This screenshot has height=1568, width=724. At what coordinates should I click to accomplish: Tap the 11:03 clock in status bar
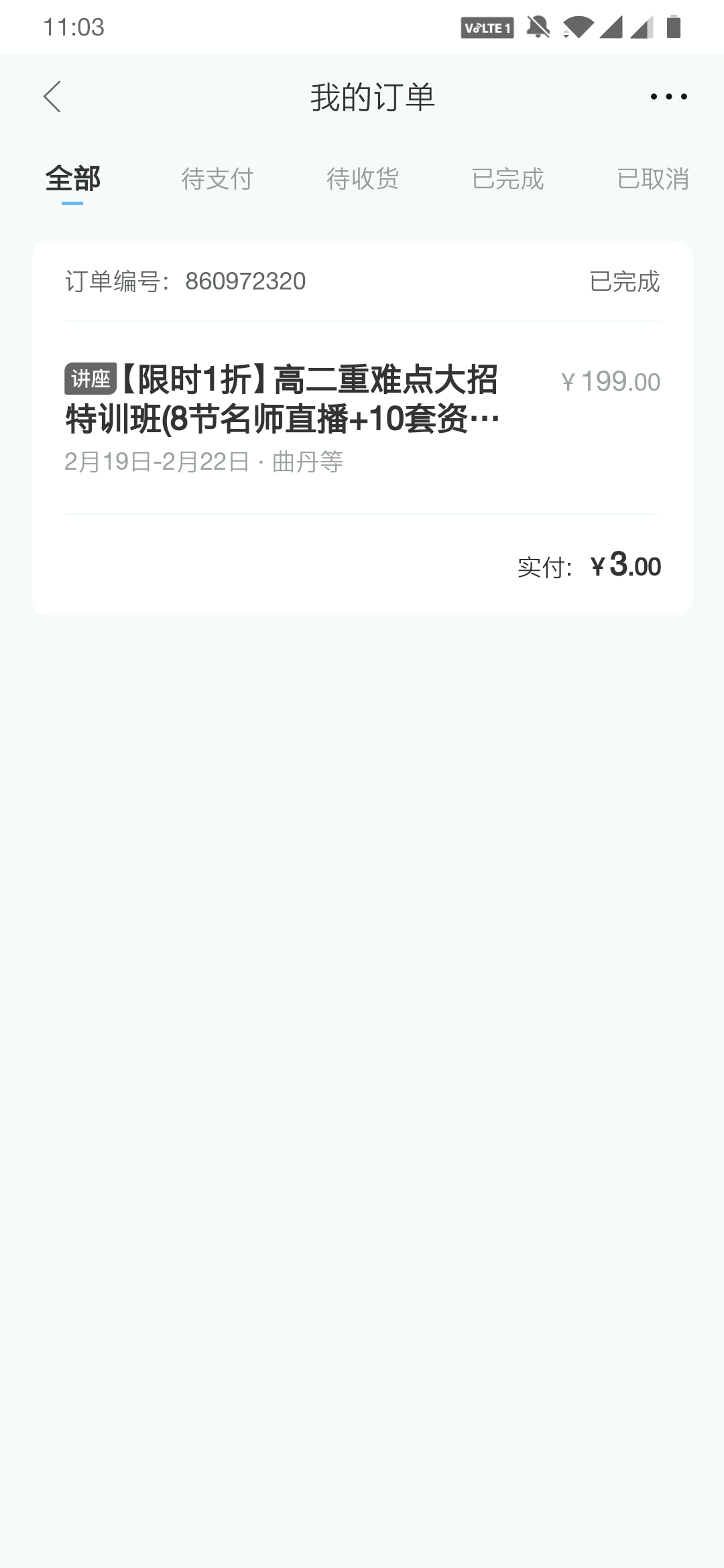point(74,27)
